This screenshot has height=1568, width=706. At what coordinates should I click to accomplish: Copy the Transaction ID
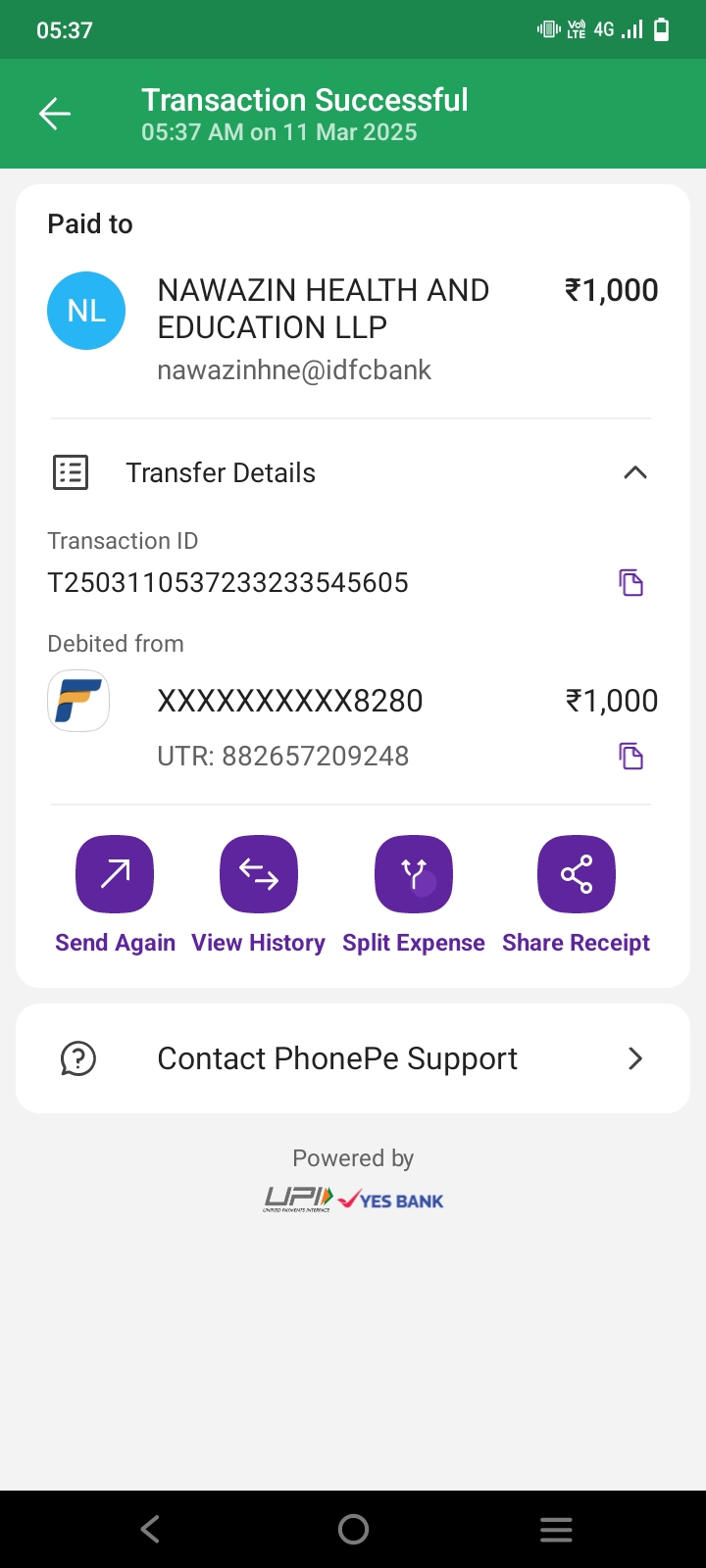point(630,583)
